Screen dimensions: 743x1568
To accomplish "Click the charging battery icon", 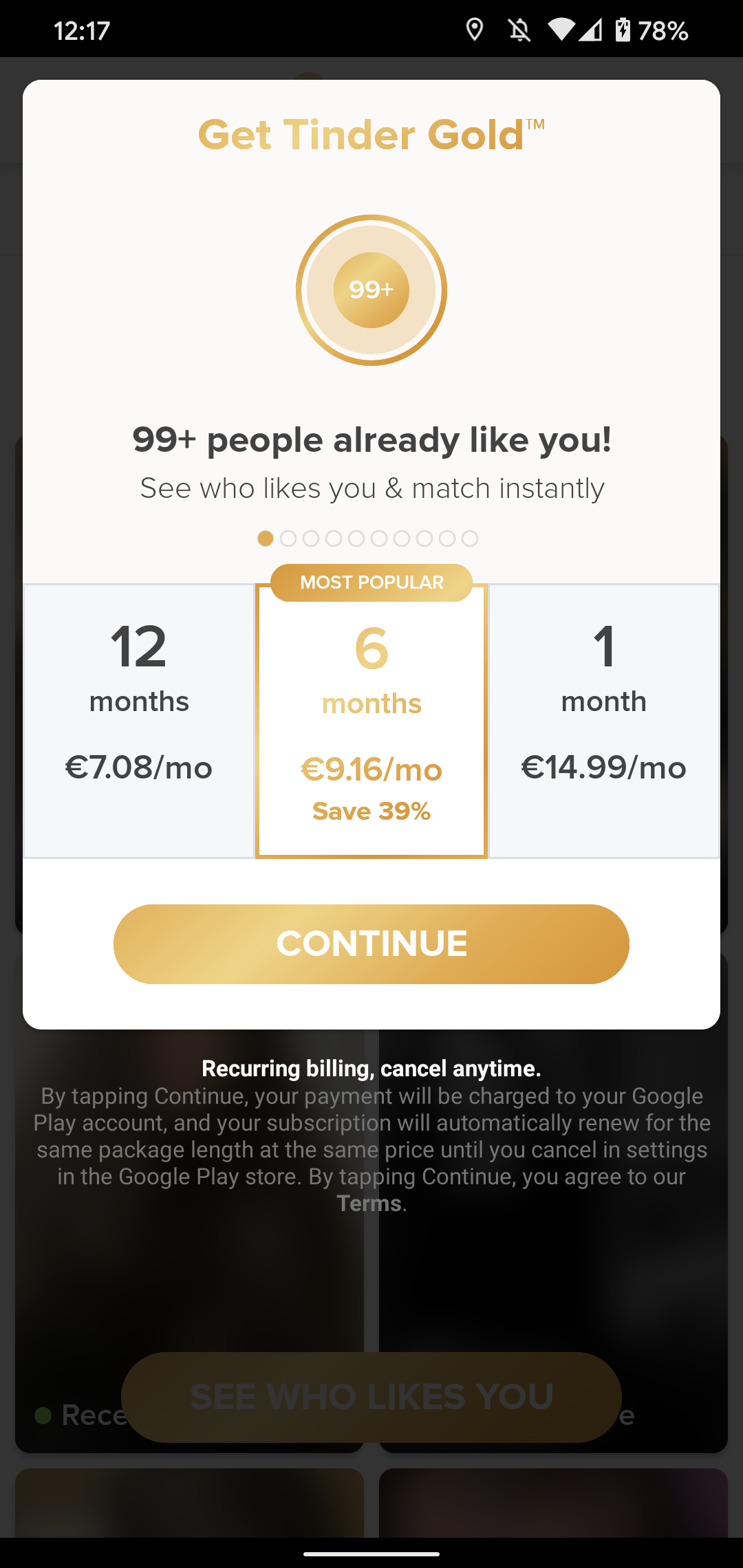I will tap(625, 28).
